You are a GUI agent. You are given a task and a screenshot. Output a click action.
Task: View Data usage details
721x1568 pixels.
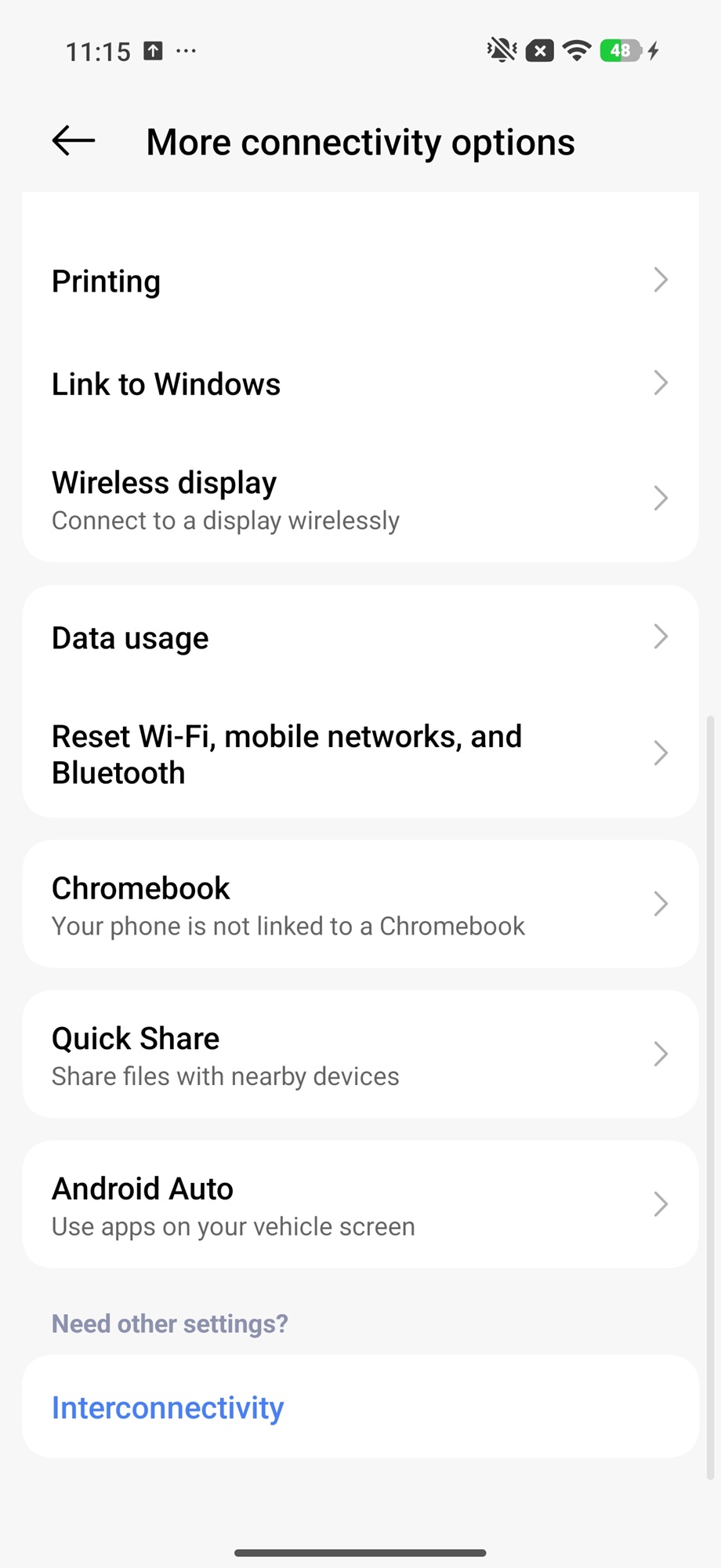click(360, 638)
